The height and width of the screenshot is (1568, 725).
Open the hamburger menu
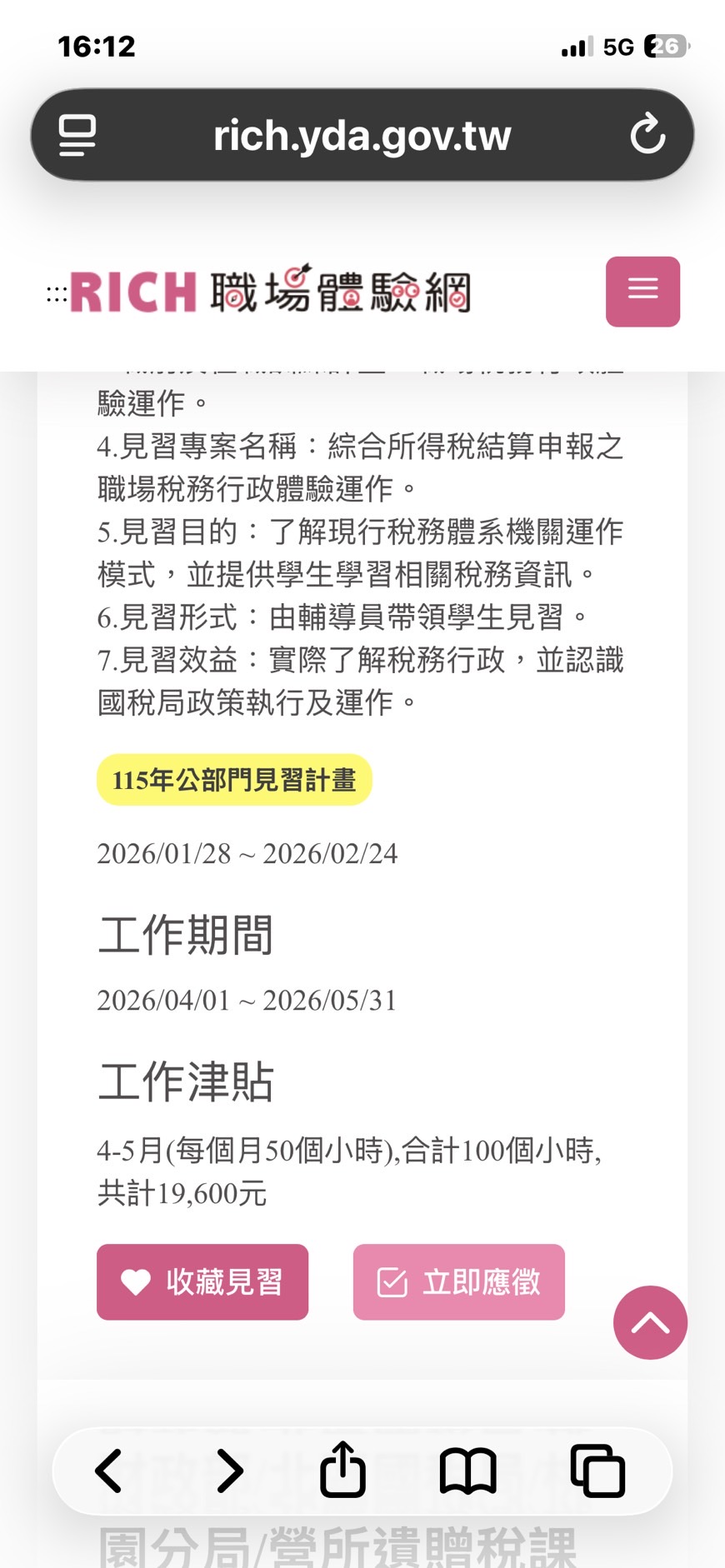tap(642, 291)
